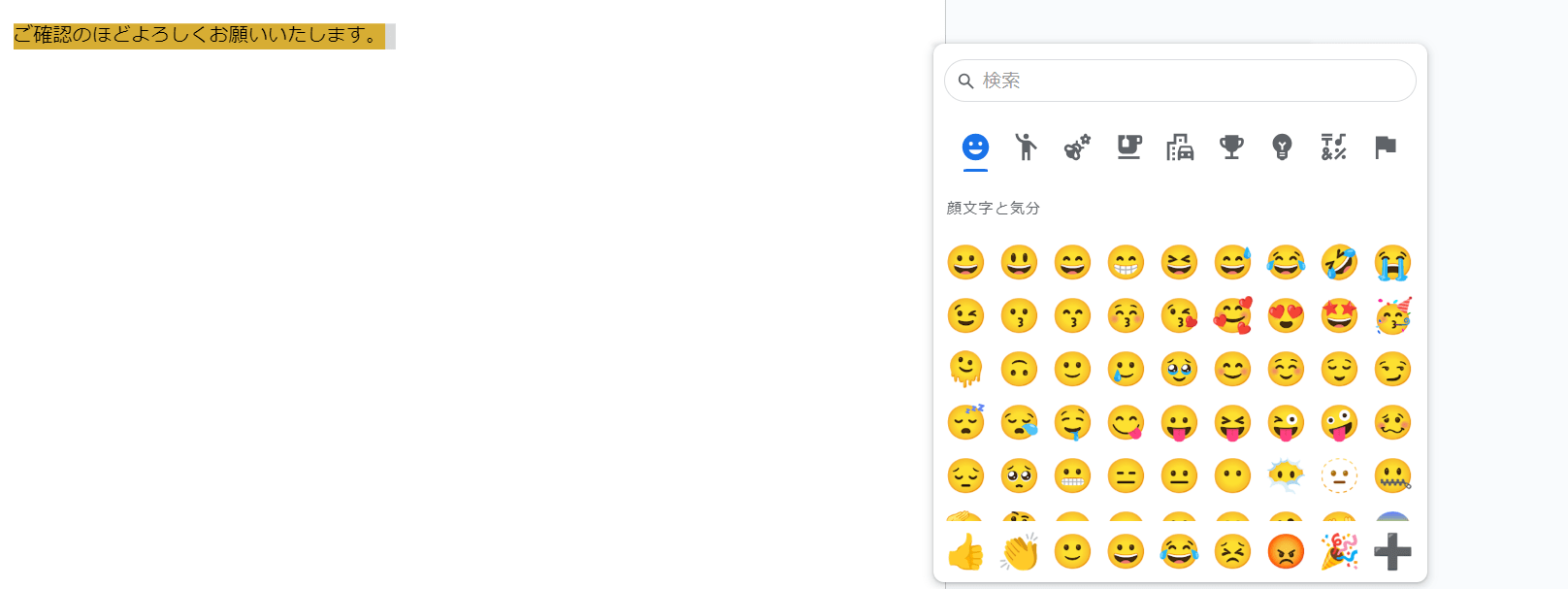Switch to the animals and nature category

(x=1077, y=147)
